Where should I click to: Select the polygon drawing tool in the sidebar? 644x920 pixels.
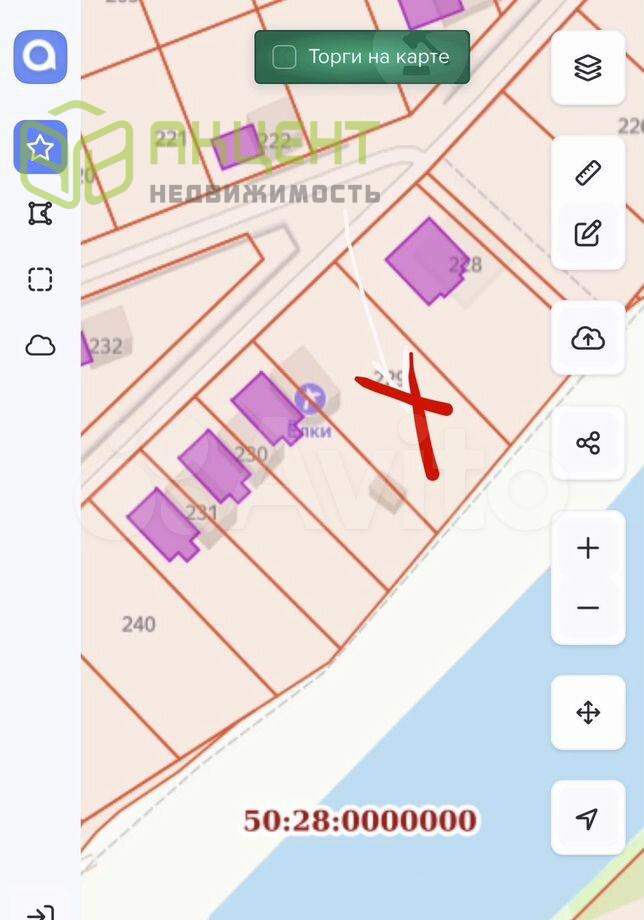click(x=40, y=213)
